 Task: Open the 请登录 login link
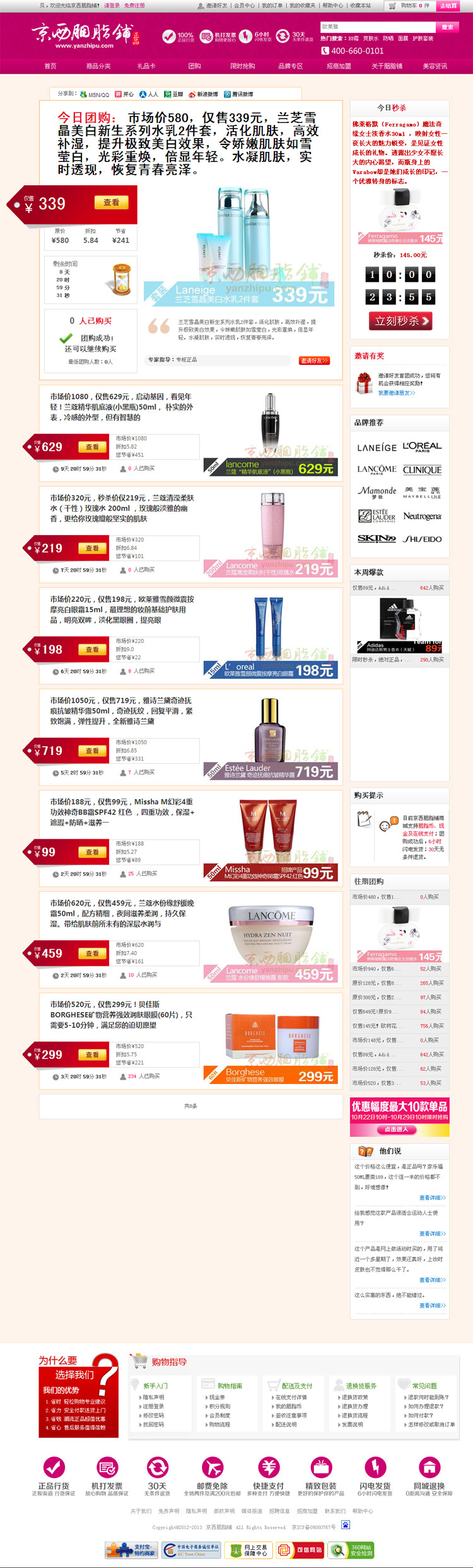112,6
